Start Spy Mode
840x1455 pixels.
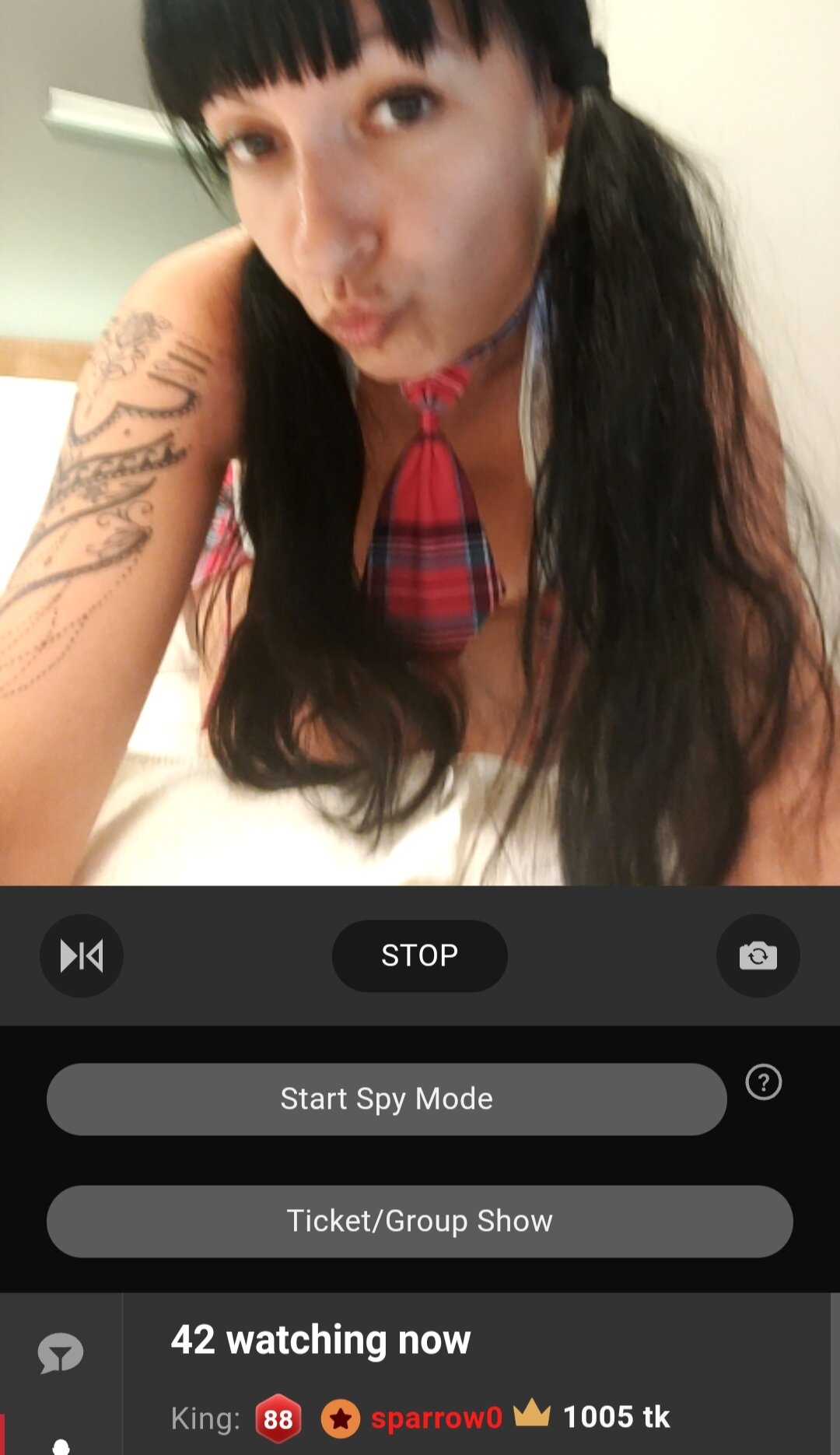point(387,1099)
